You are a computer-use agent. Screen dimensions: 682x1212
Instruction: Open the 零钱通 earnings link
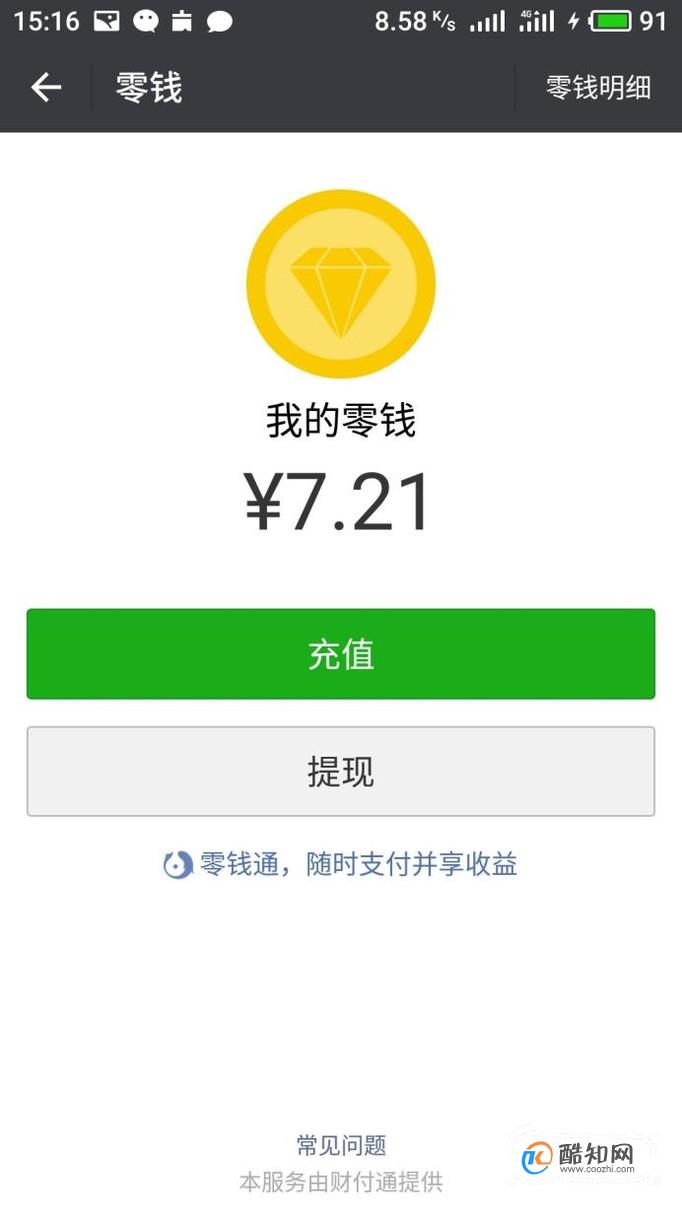point(340,864)
